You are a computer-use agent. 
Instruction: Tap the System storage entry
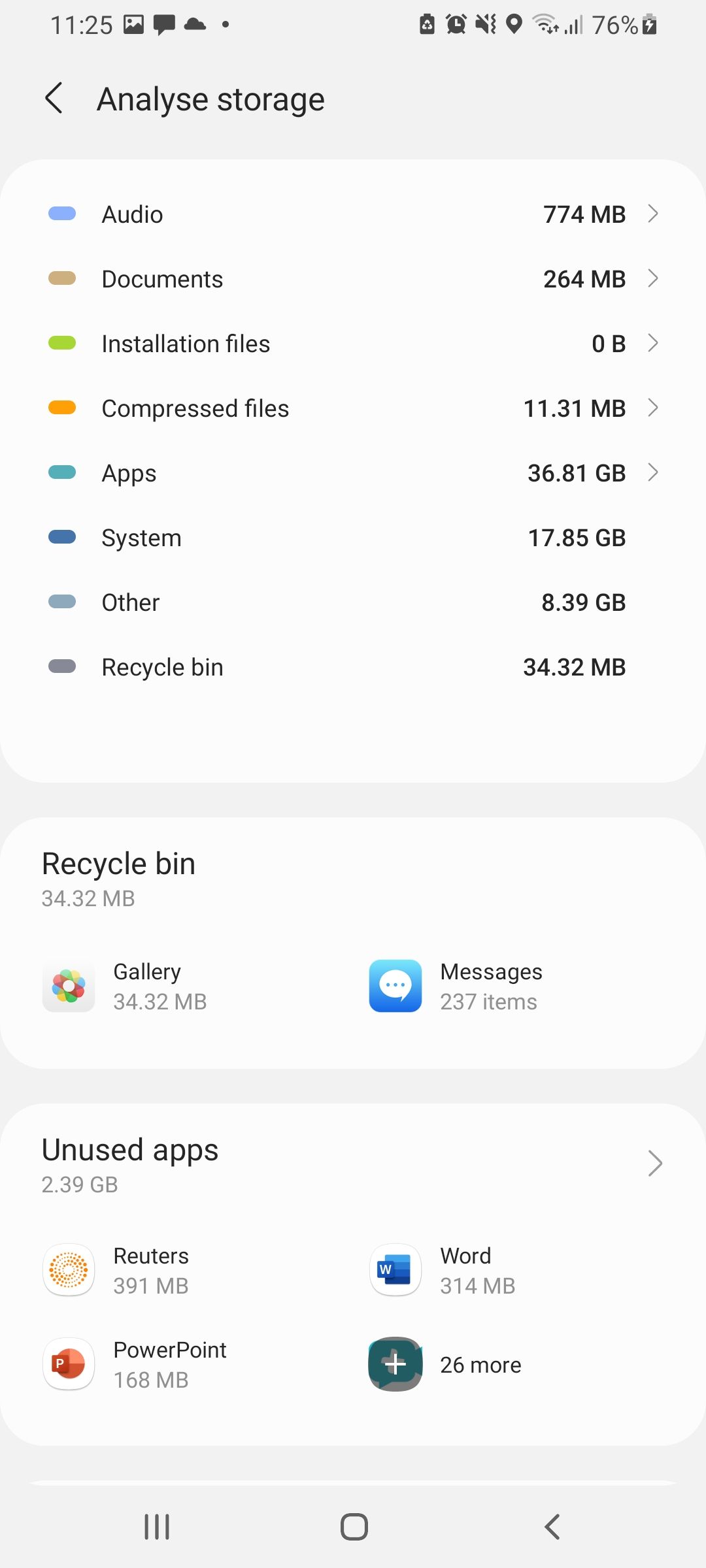353,537
